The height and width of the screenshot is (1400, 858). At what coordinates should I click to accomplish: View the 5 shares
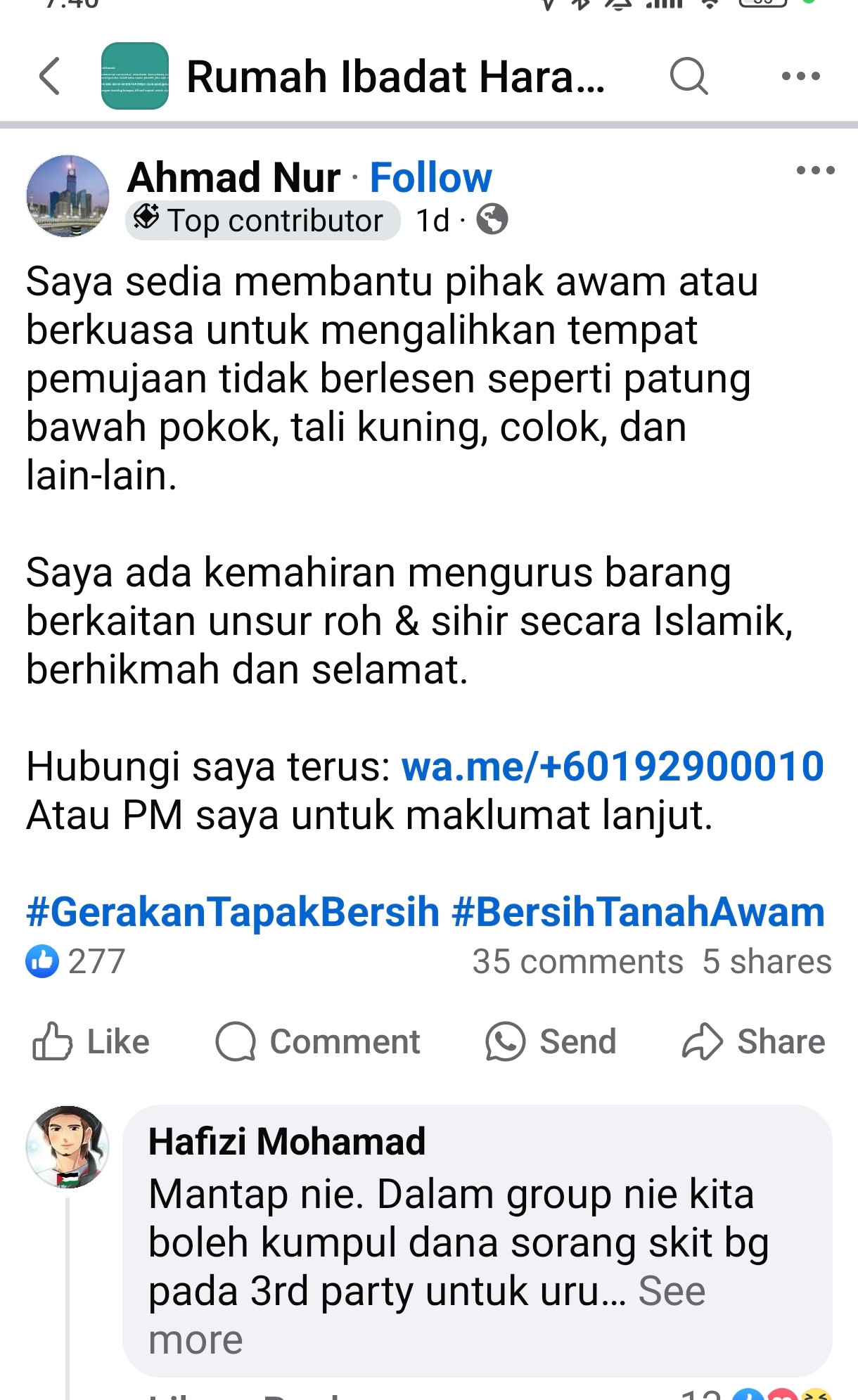[x=767, y=961]
